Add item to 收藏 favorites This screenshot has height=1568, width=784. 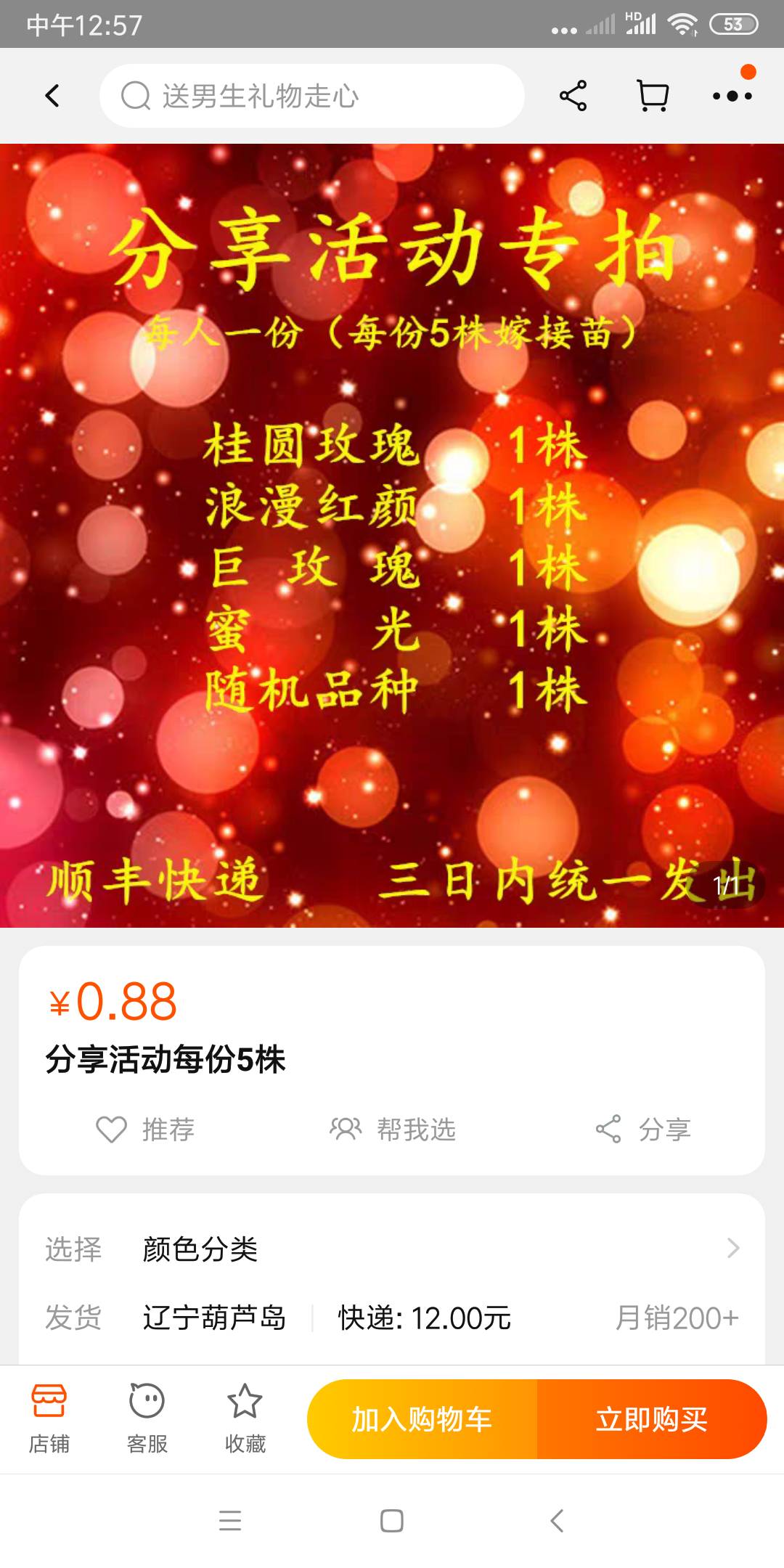click(x=245, y=1418)
